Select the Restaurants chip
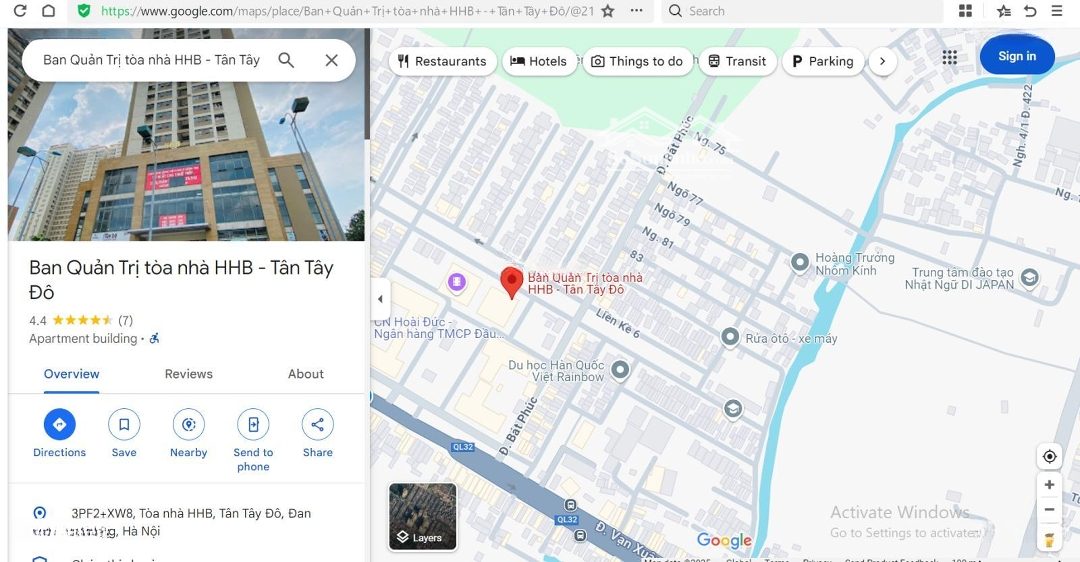This screenshot has height=562, width=1080. tap(442, 61)
